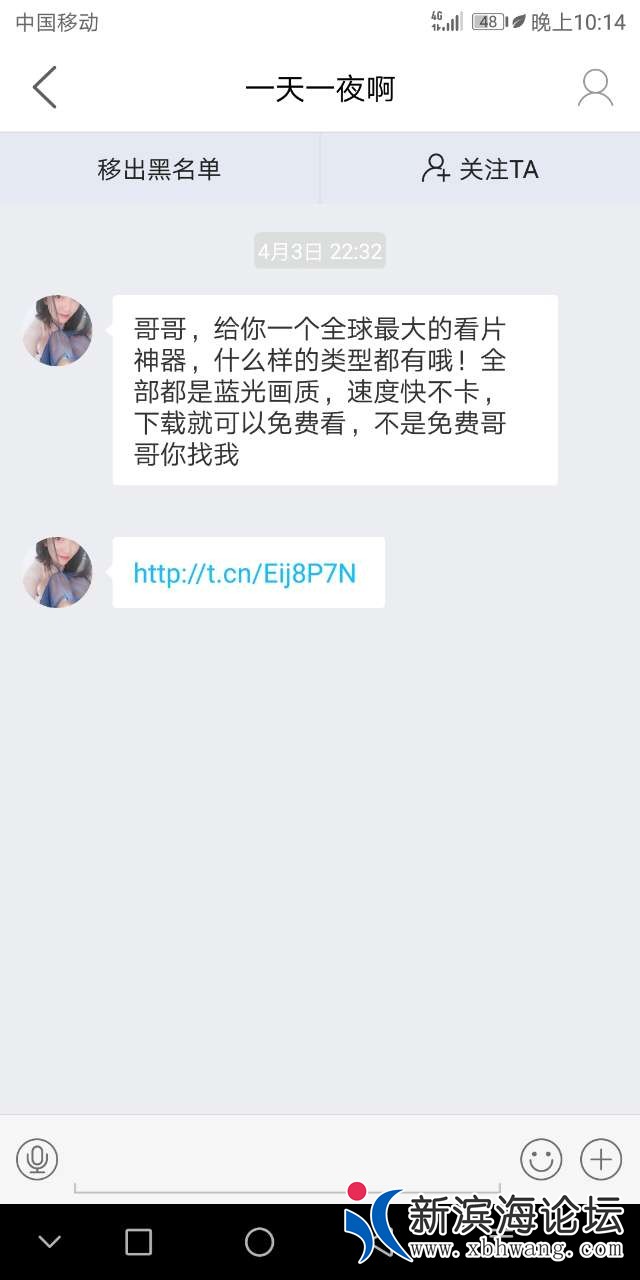The width and height of the screenshot is (640, 1280).
Task: Go to the system home screen
Action: (x=259, y=1242)
